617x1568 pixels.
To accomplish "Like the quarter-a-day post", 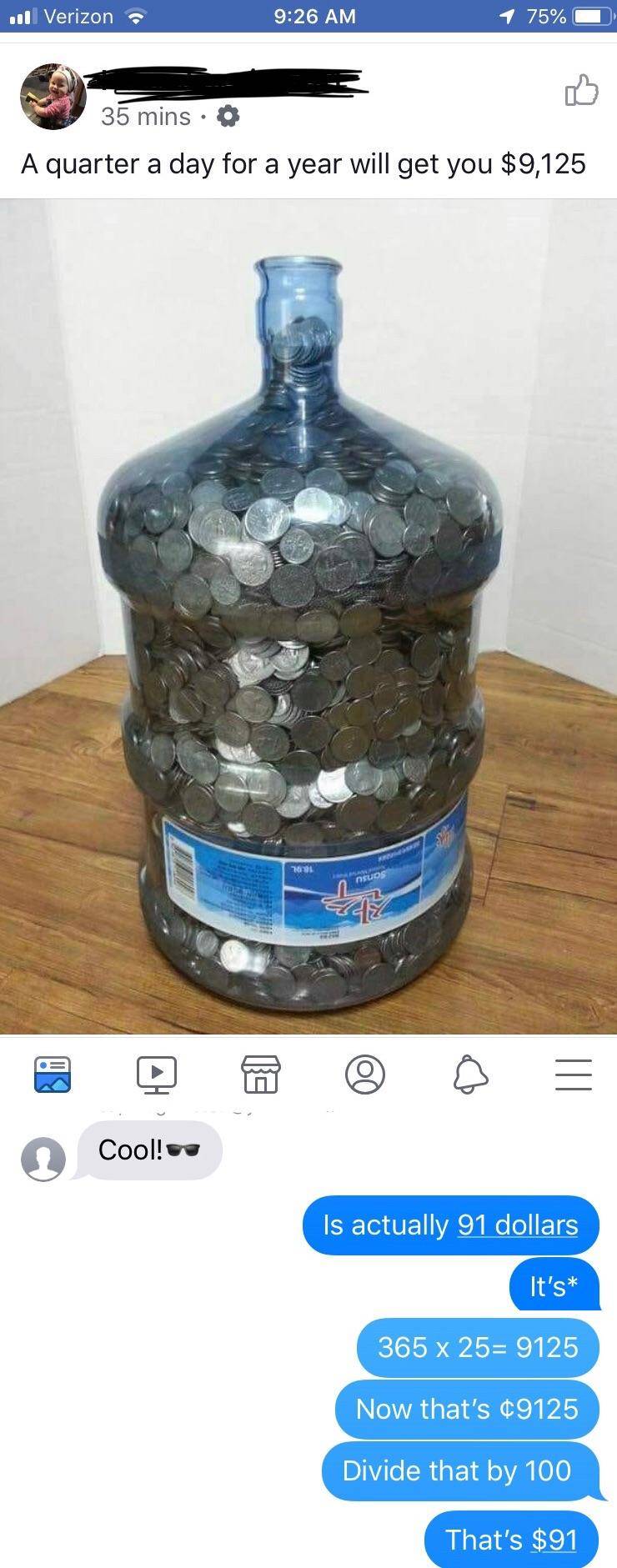I will click(581, 92).
